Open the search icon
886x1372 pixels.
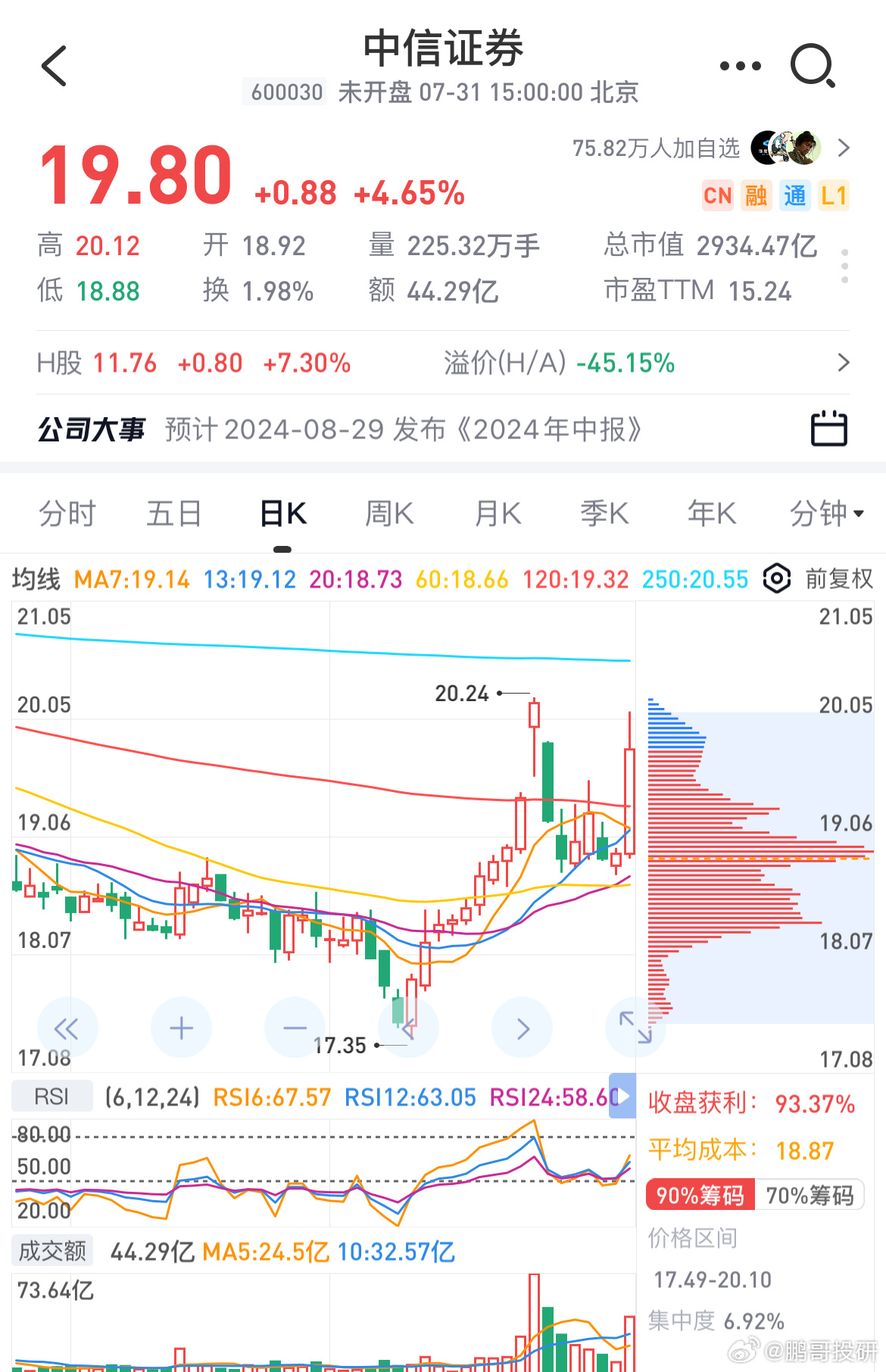click(x=813, y=66)
